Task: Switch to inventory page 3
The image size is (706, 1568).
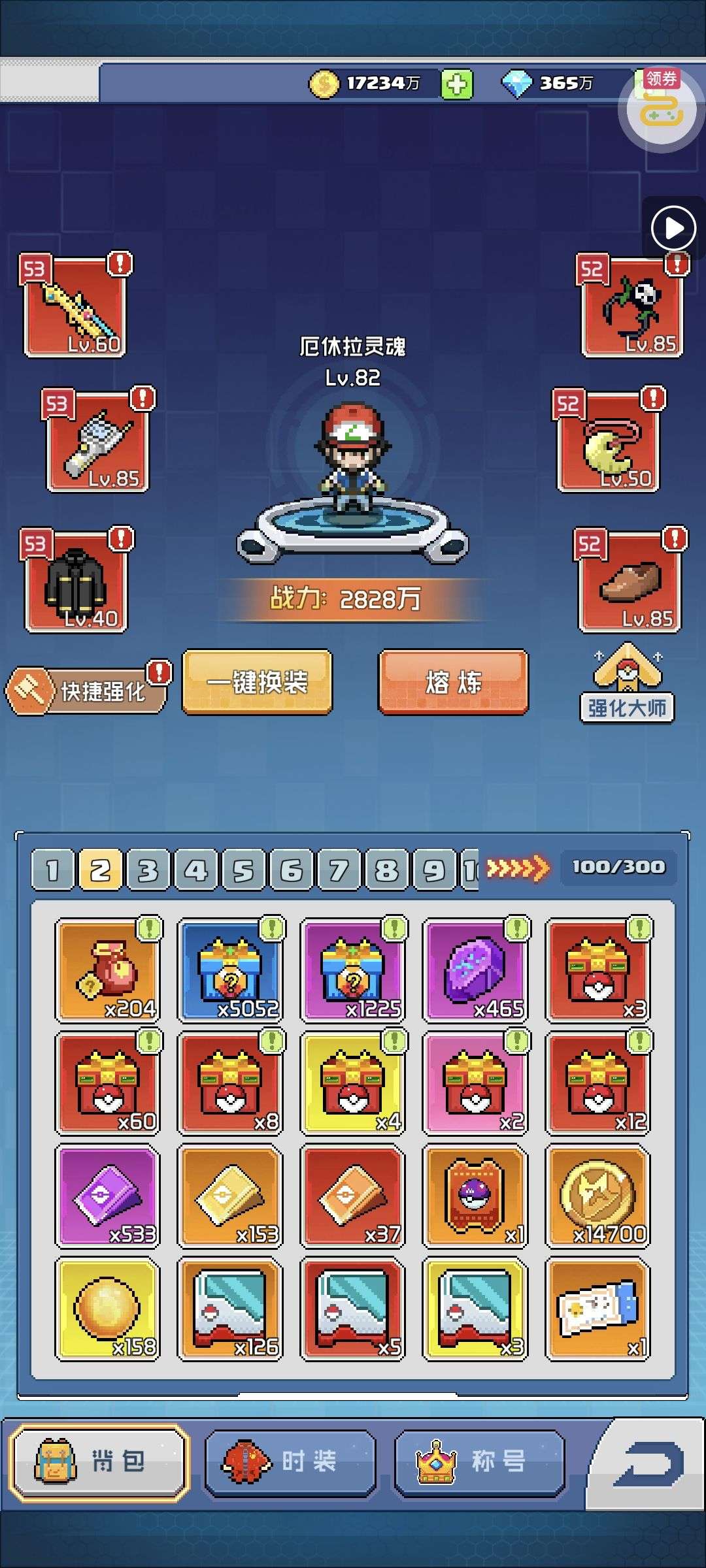Action: coord(148,870)
